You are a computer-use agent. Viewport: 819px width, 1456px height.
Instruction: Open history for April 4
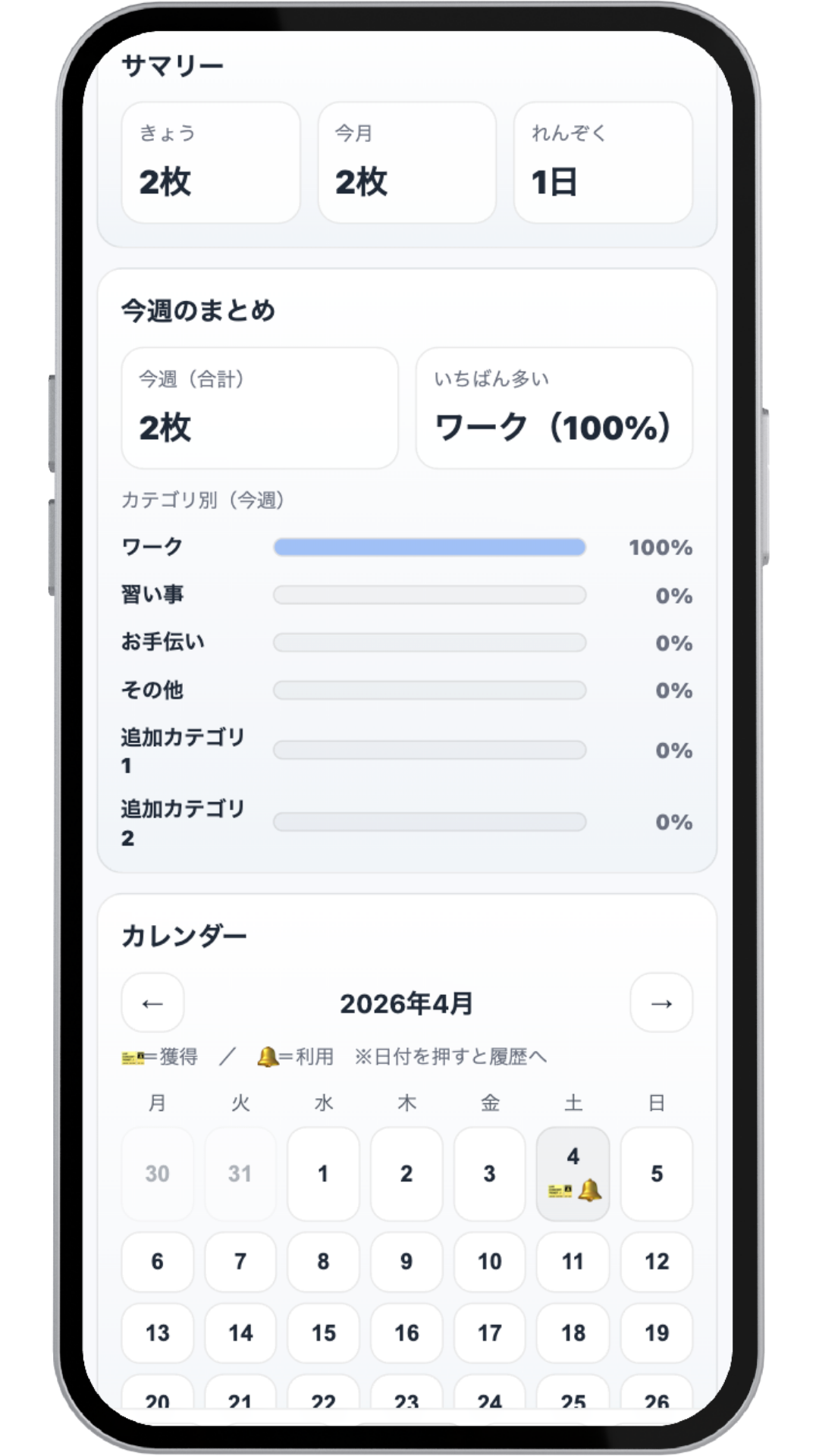(x=573, y=1173)
